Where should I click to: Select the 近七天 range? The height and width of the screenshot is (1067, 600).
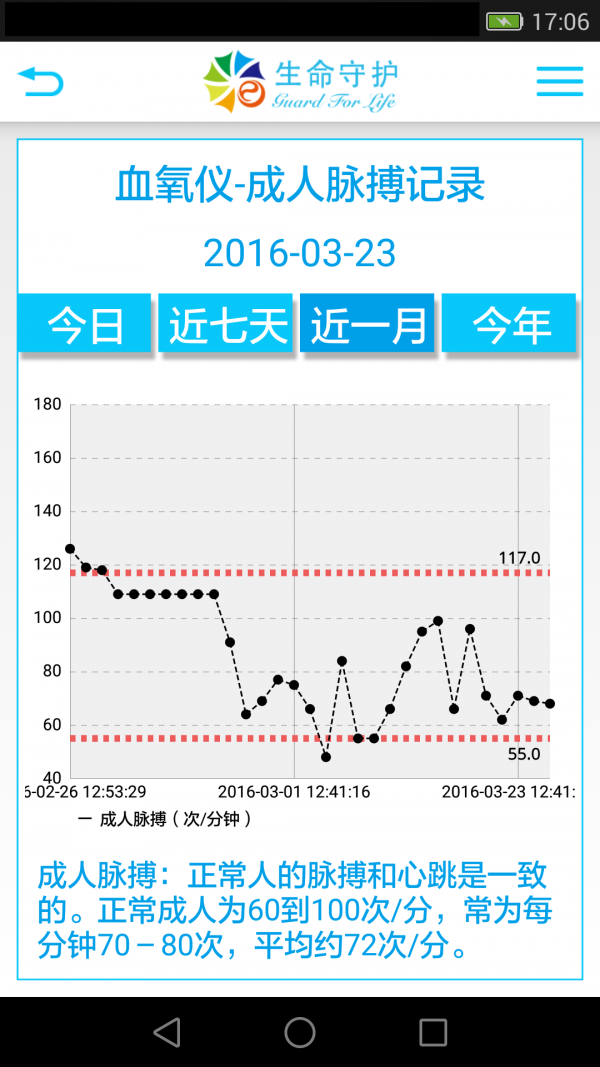point(226,323)
